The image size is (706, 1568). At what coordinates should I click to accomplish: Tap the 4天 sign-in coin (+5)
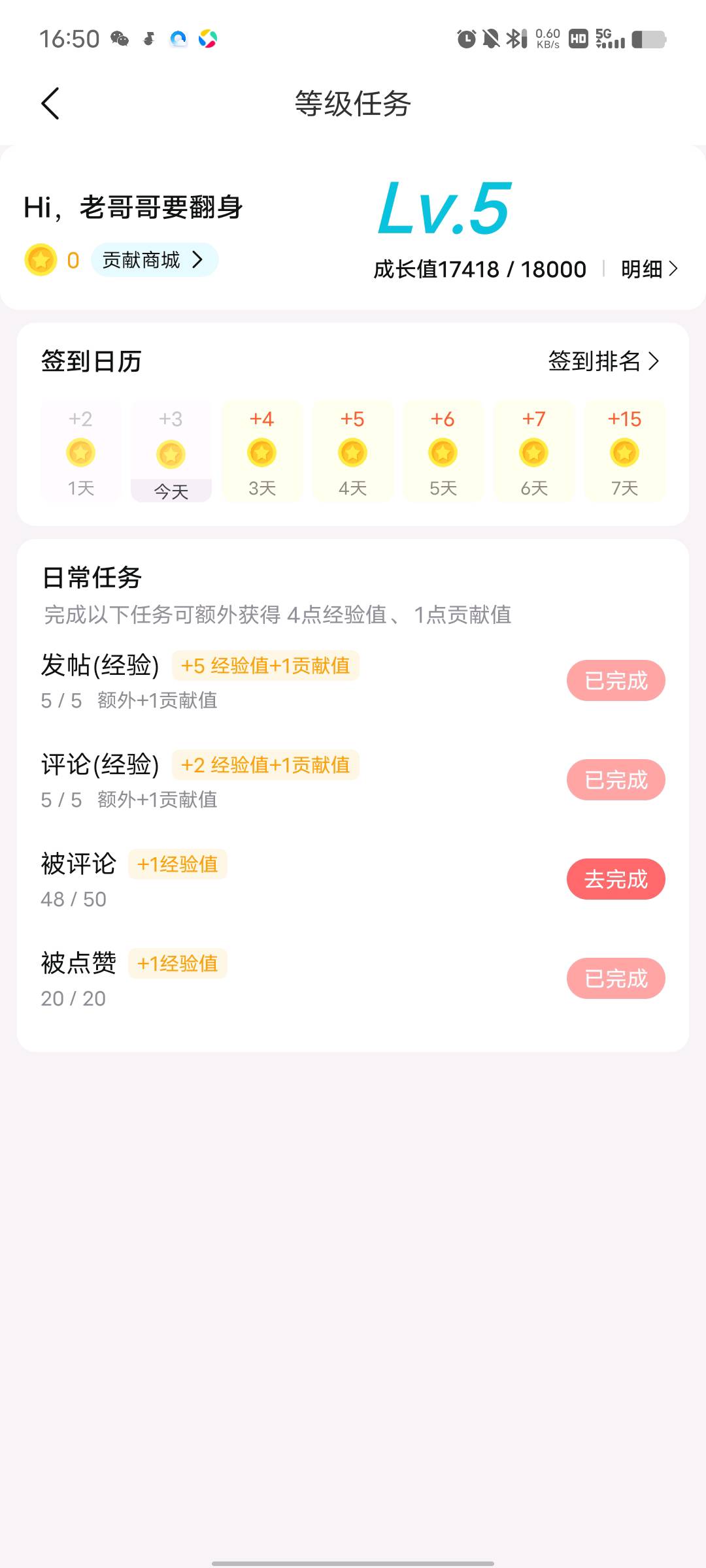[x=352, y=451]
